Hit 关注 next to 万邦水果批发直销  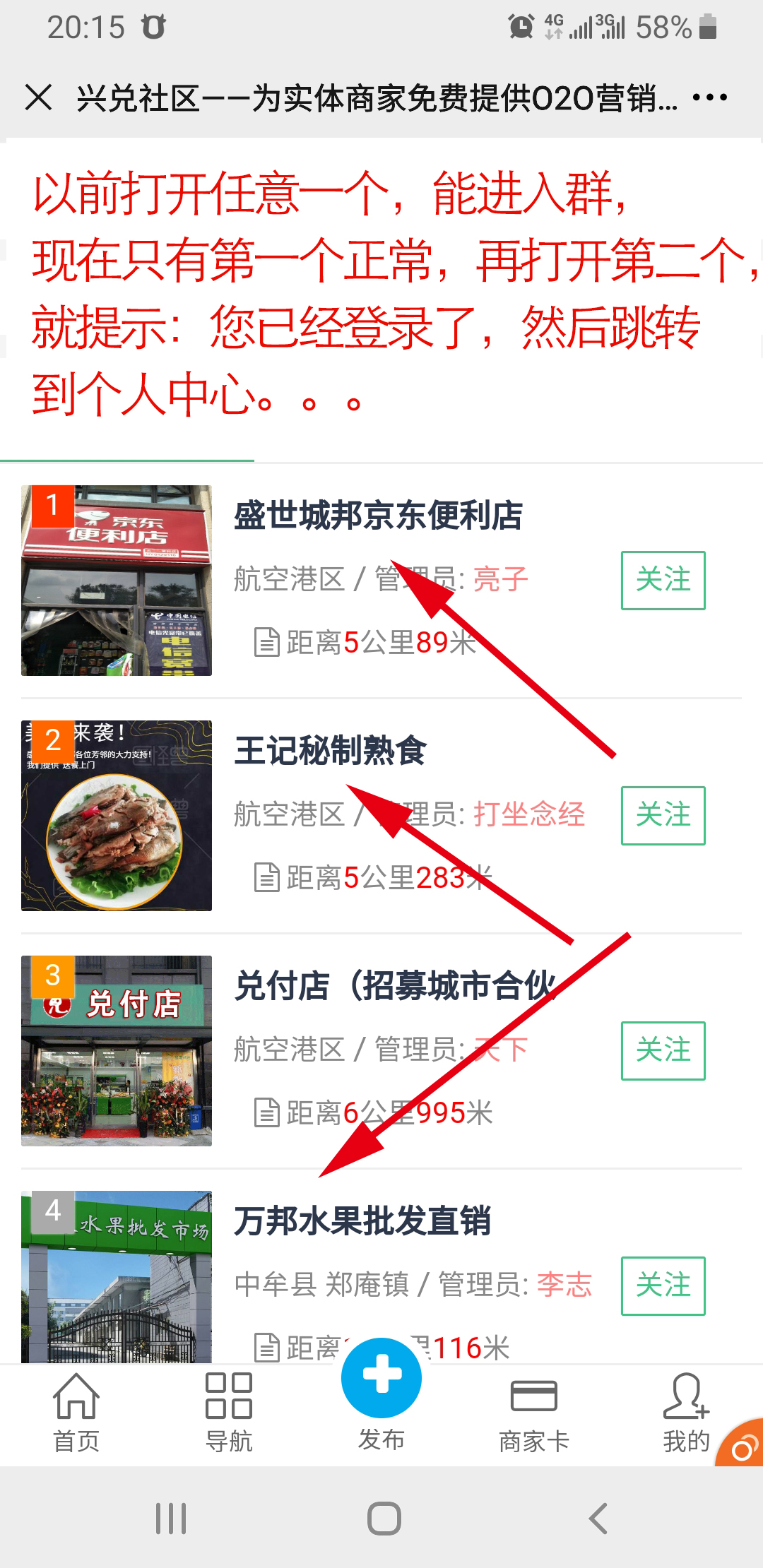pyautogui.click(x=663, y=1285)
